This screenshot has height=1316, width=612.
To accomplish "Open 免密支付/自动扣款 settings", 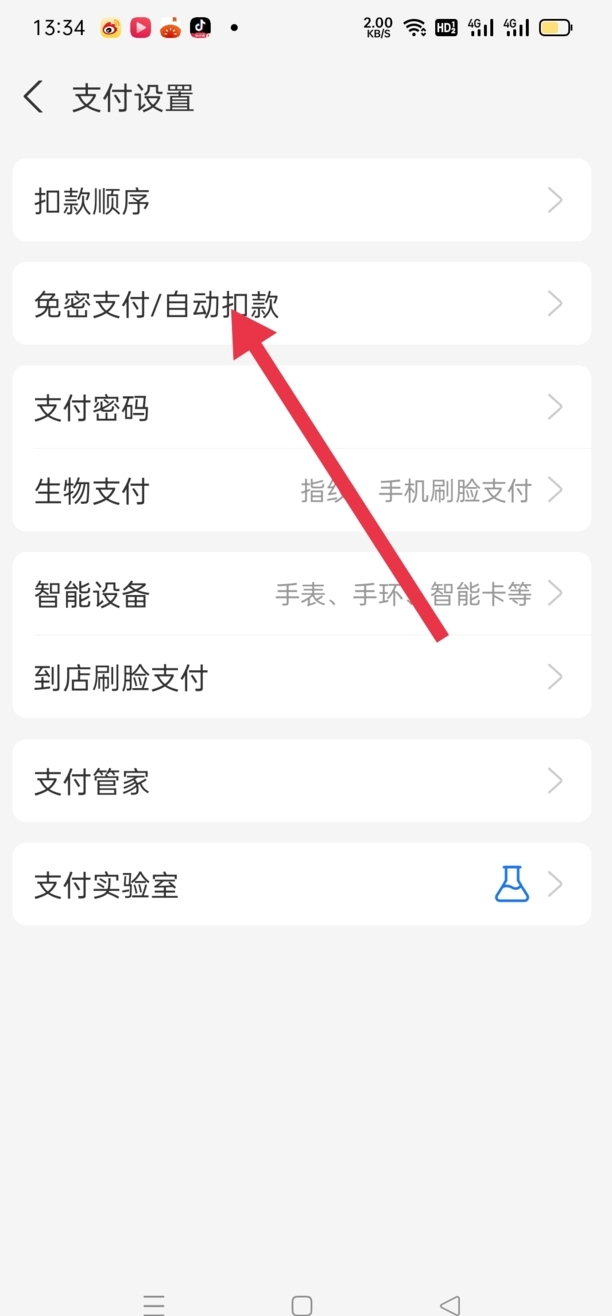I will 301,304.
